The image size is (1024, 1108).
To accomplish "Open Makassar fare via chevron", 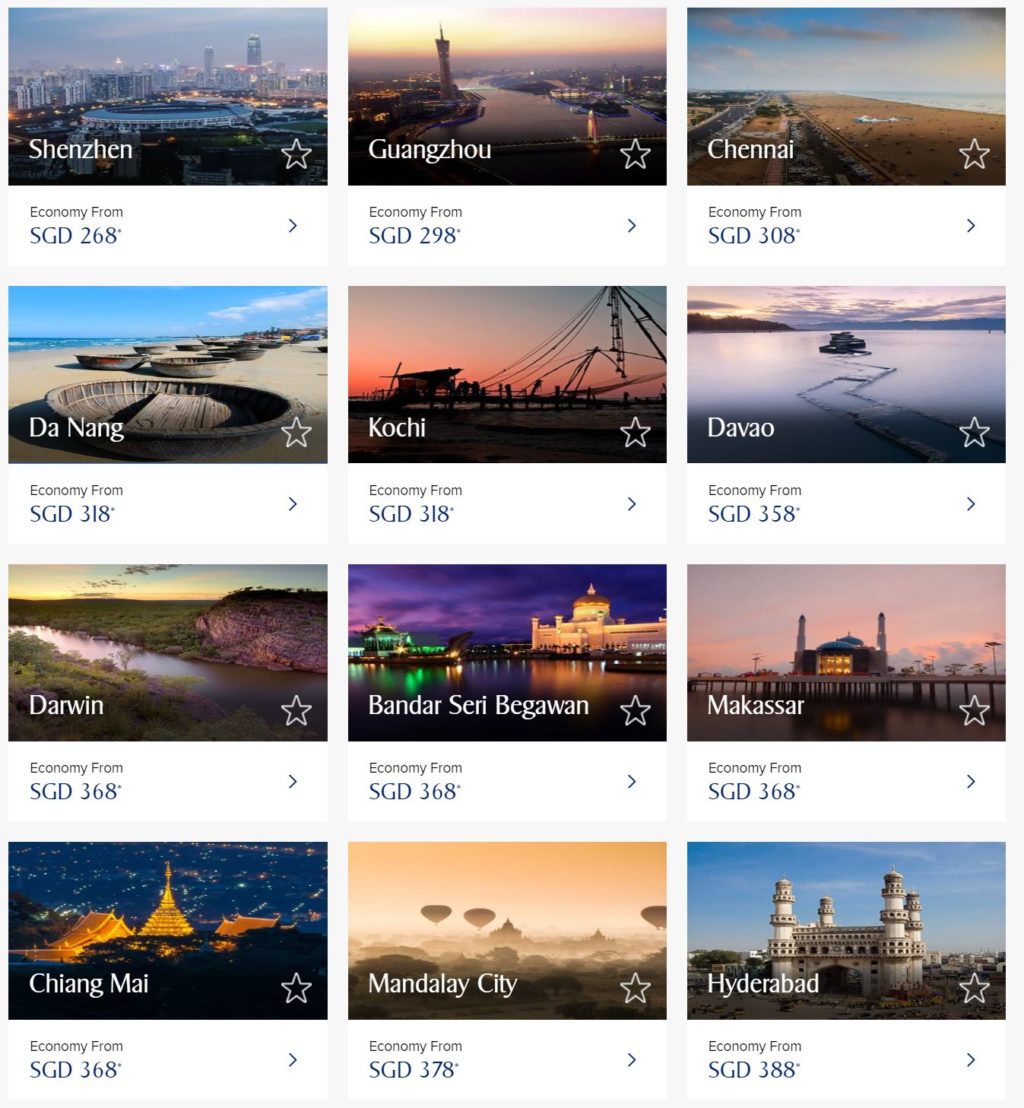I will tap(971, 782).
